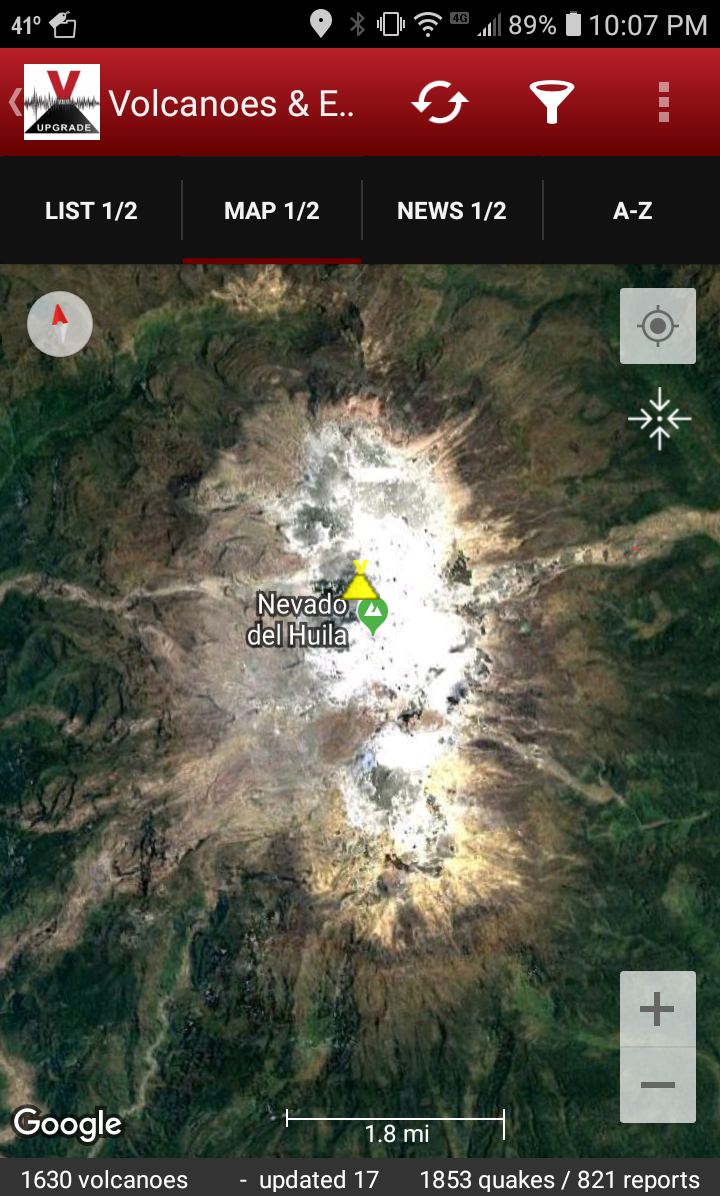Tap the refresh icon in the app bar

(440, 102)
